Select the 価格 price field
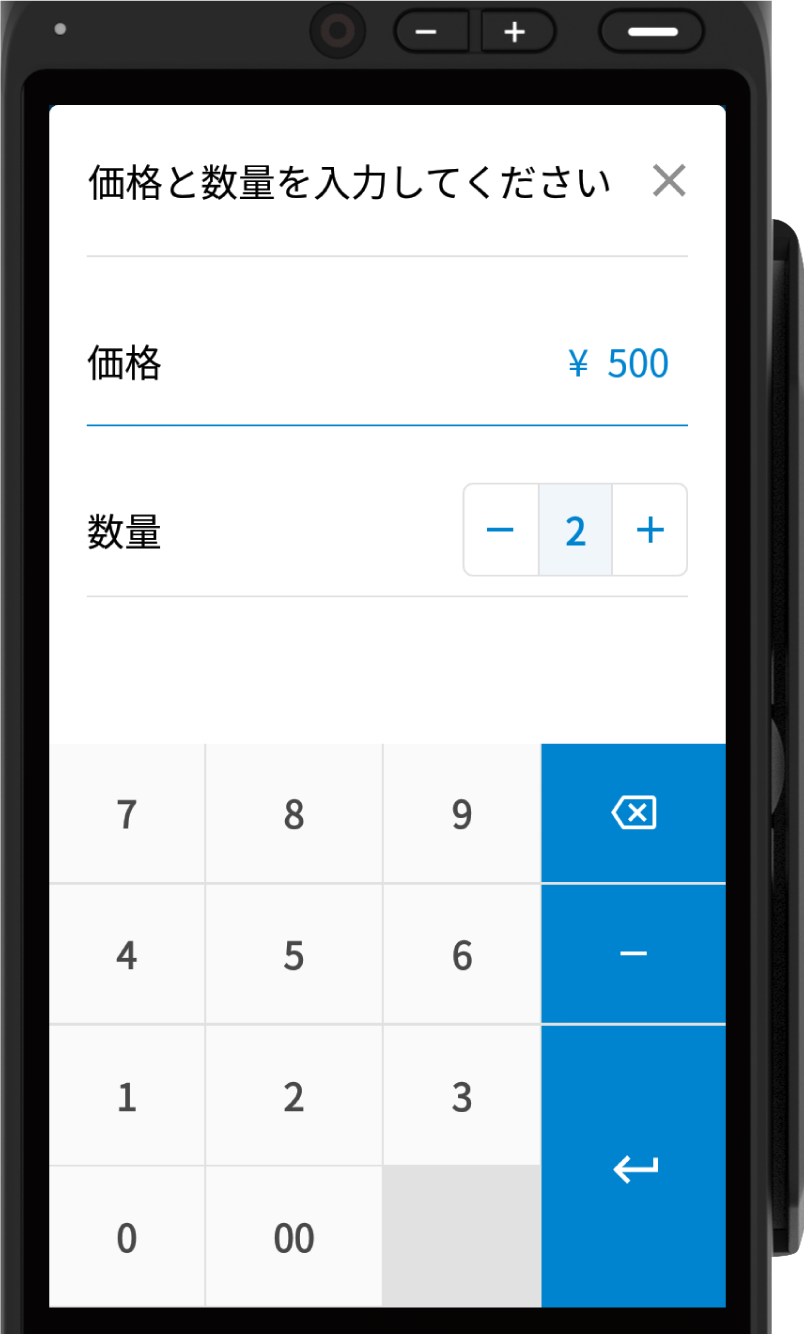The height and width of the screenshot is (1334, 804). point(387,363)
